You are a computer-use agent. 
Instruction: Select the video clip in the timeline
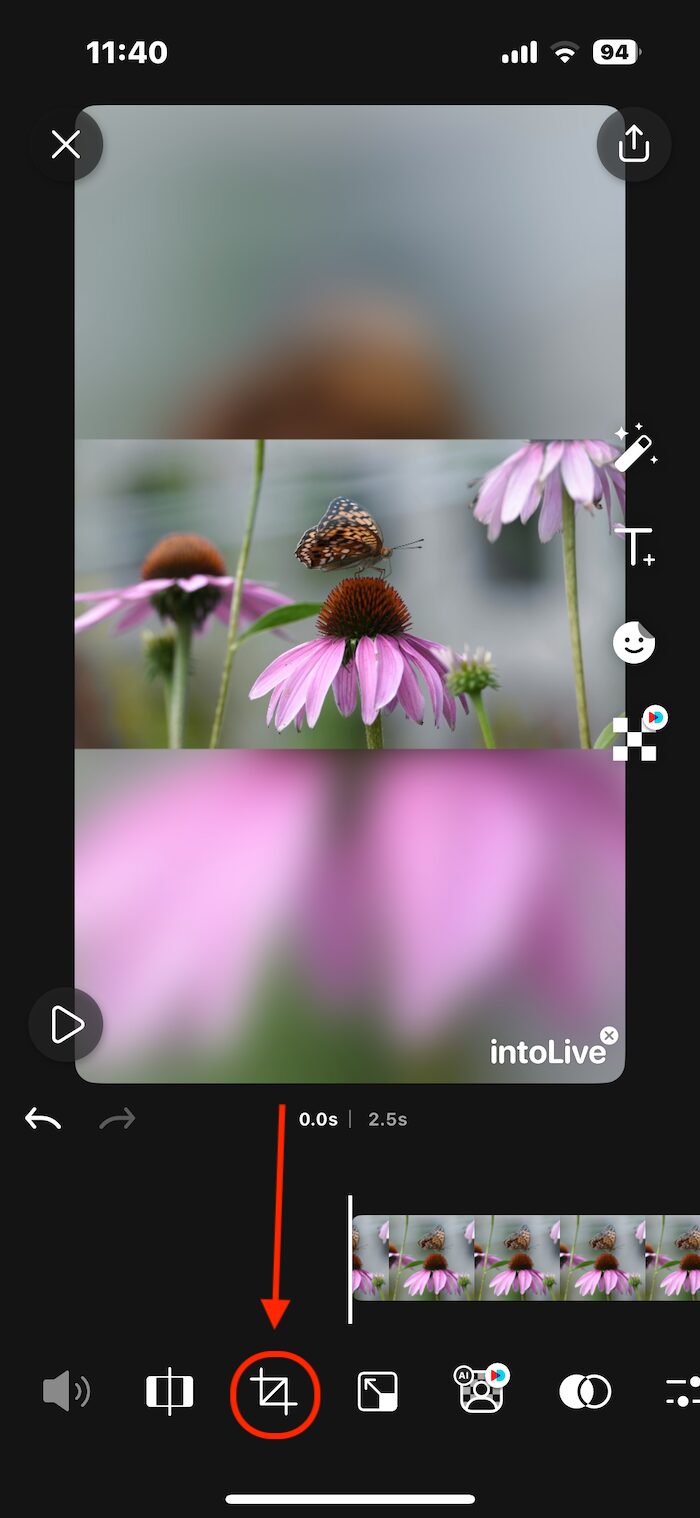click(x=526, y=1258)
